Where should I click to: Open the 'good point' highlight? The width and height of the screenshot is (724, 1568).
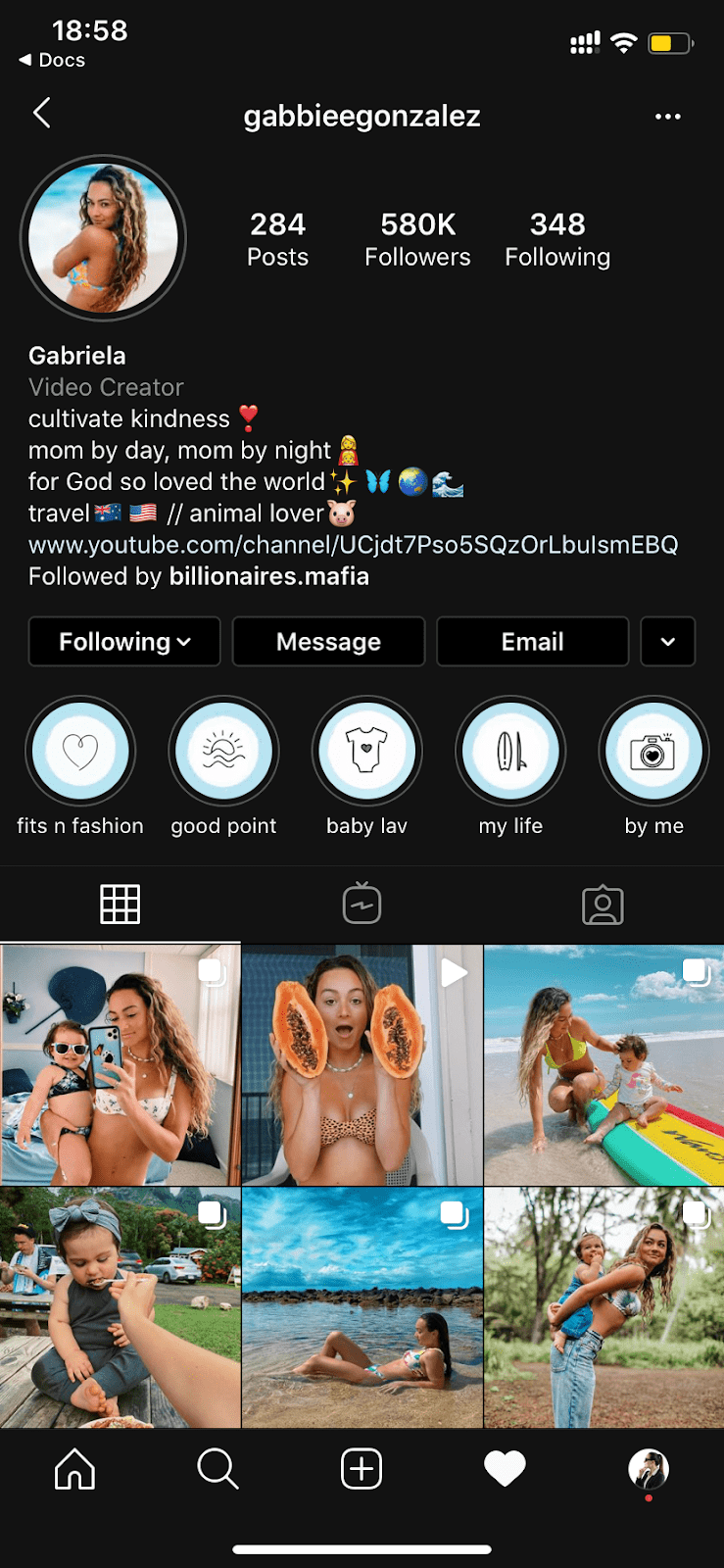[x=223, y=752]
